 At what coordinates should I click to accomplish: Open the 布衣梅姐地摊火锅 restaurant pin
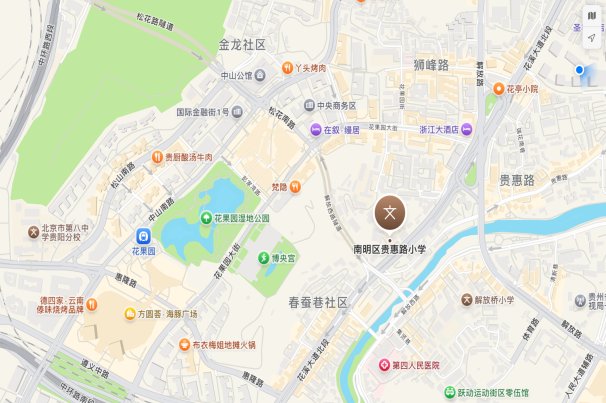[x=184, y=345]
